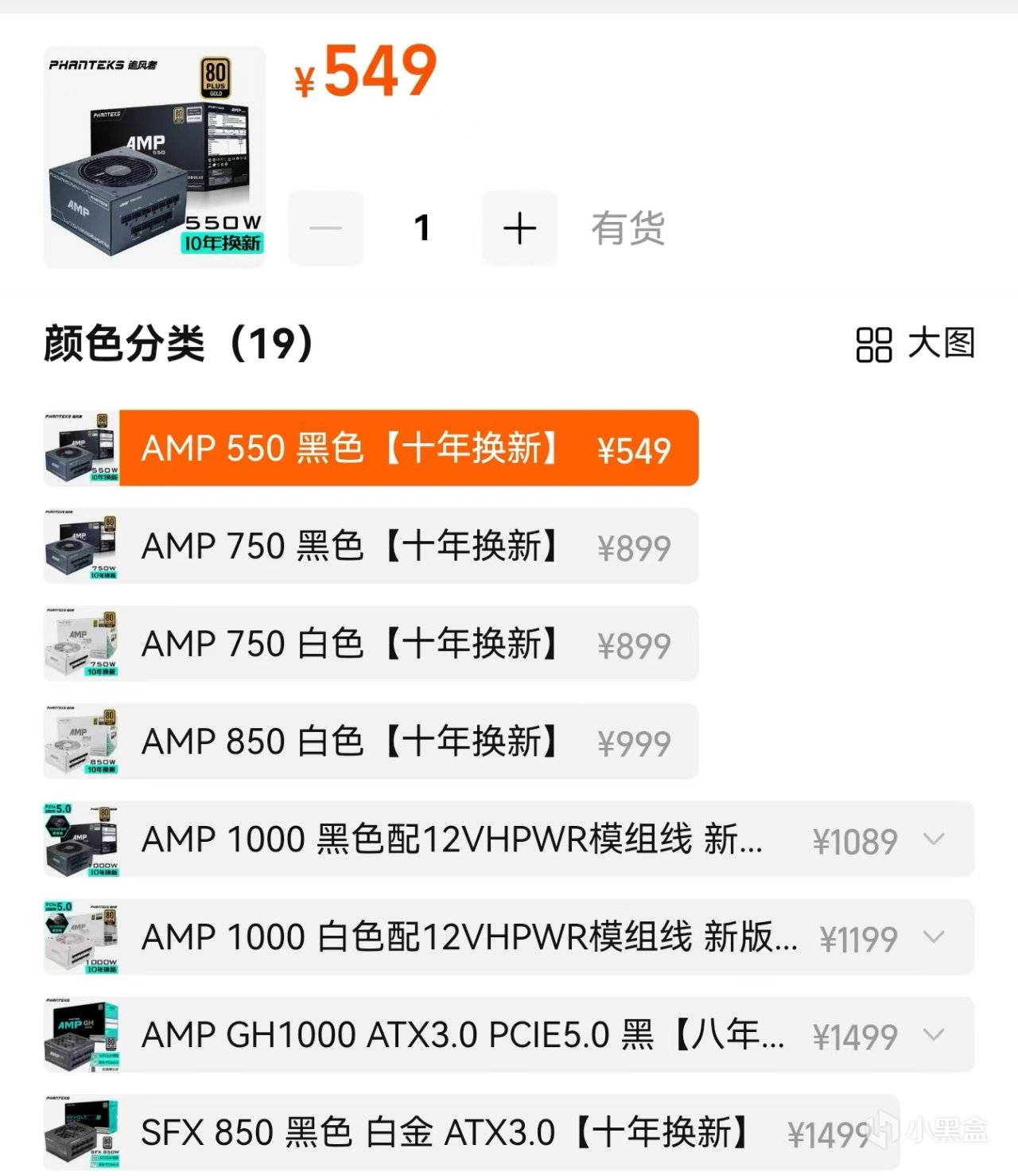Select AMP 750 黑色 option
The height and width of the screenshot is (1176, 1018).
pos(371,547)
